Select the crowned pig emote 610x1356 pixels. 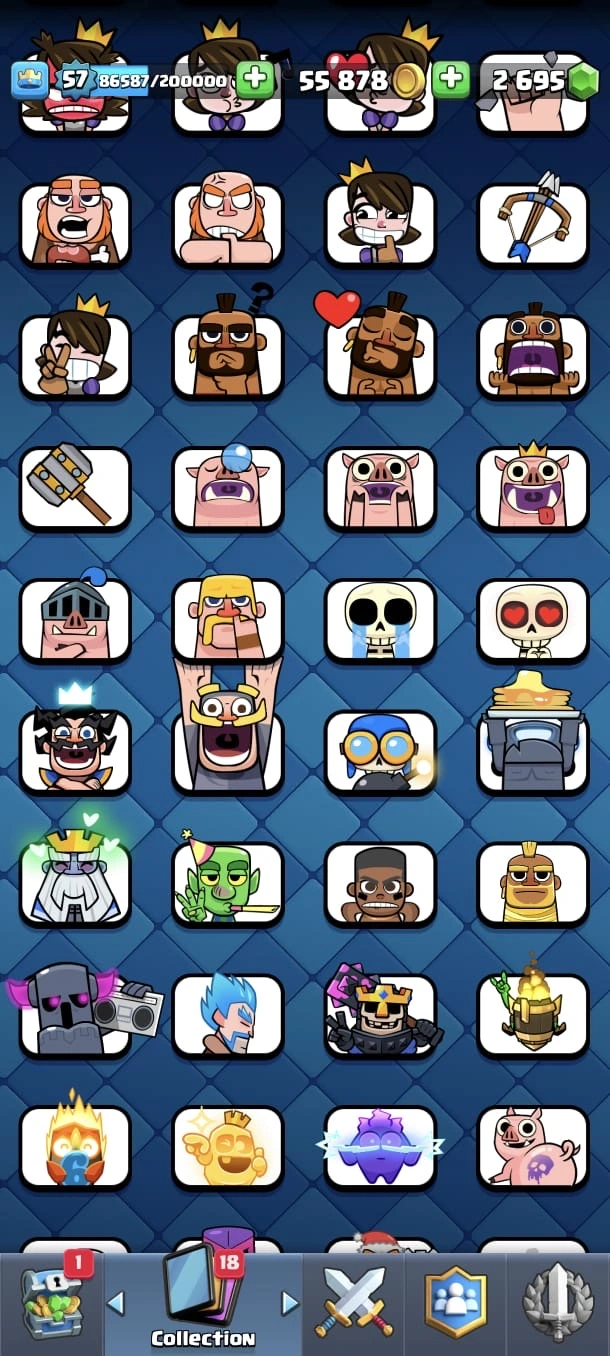(x=532, y=488)
